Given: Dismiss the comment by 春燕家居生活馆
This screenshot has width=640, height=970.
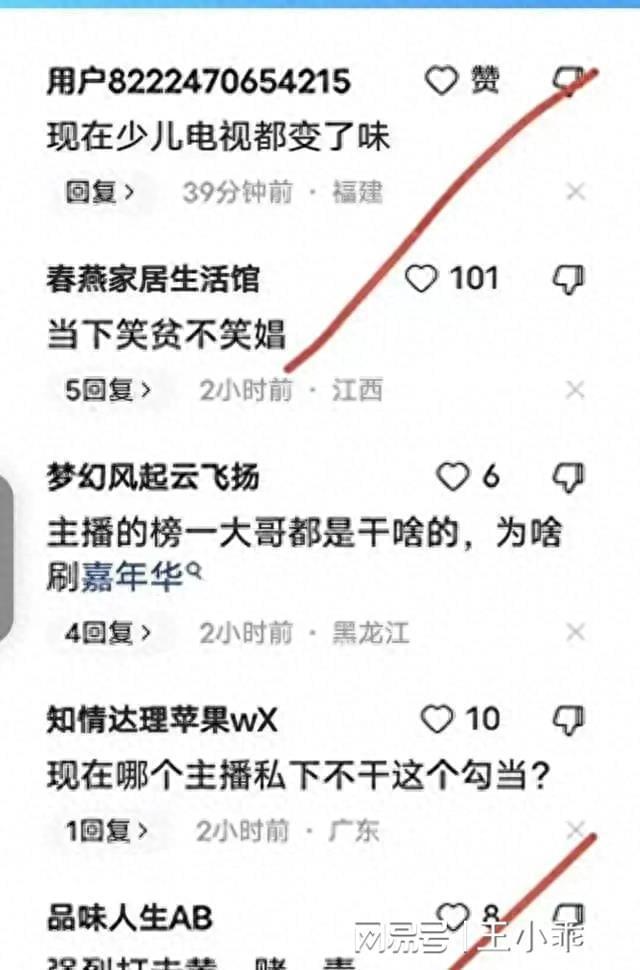Looking at the screenshot, I should tap(576, 389).
